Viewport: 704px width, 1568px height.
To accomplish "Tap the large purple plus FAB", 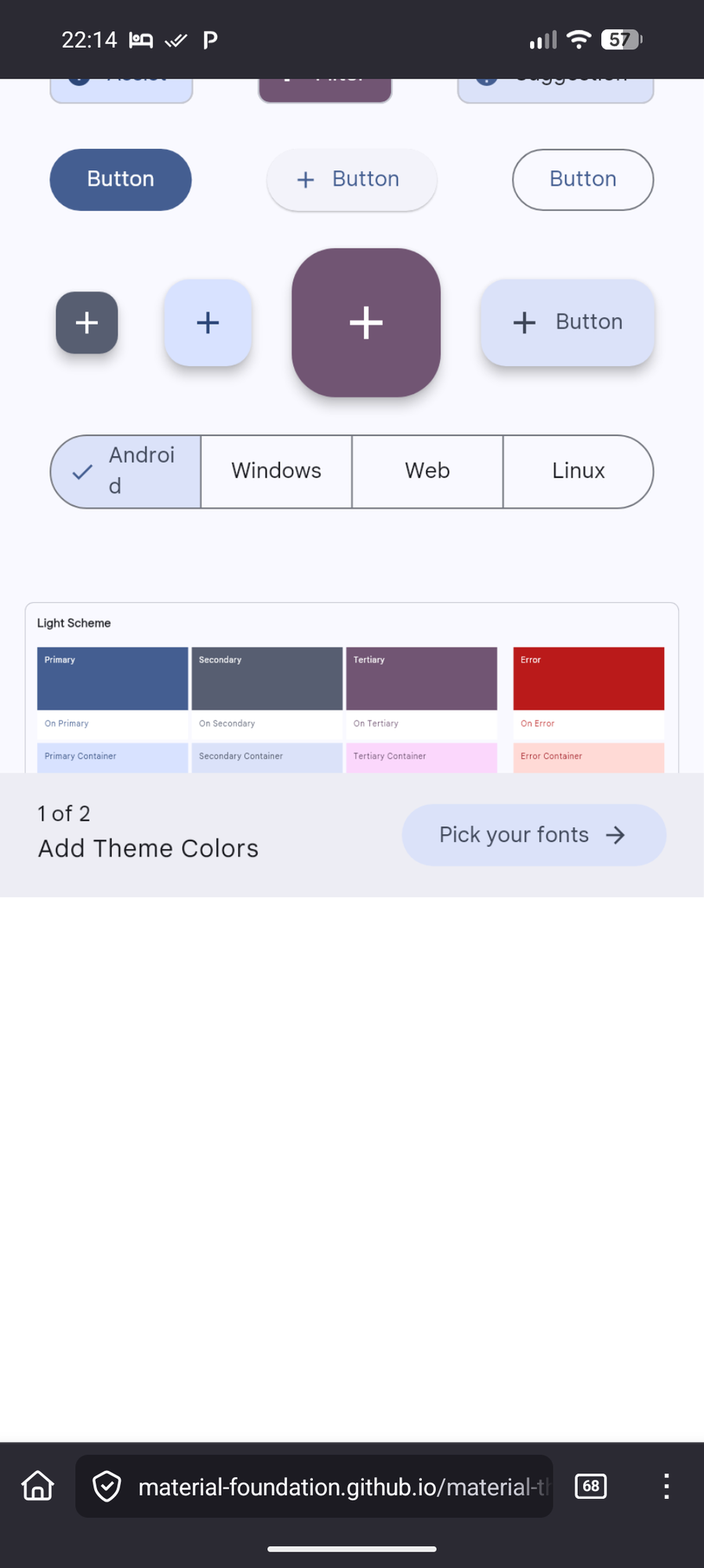I will 366,322.
